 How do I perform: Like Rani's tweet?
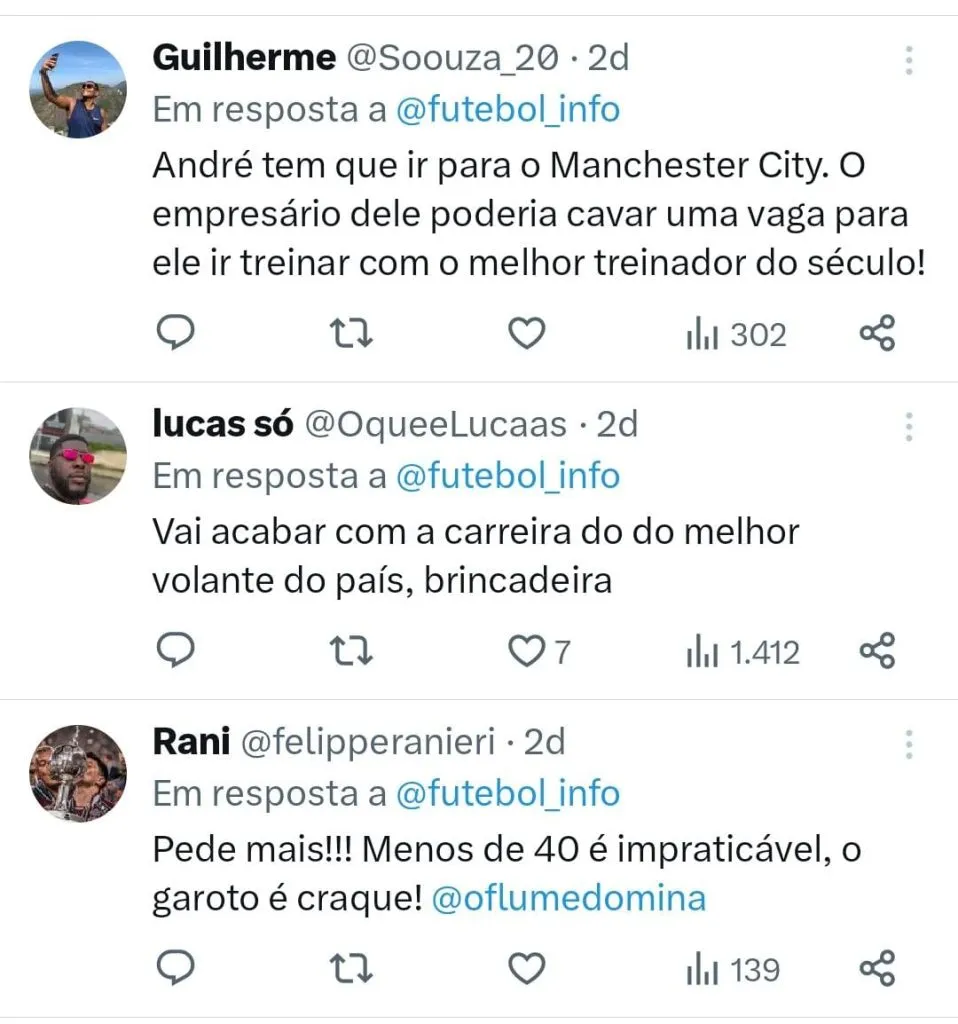click(x=526, y=969)
